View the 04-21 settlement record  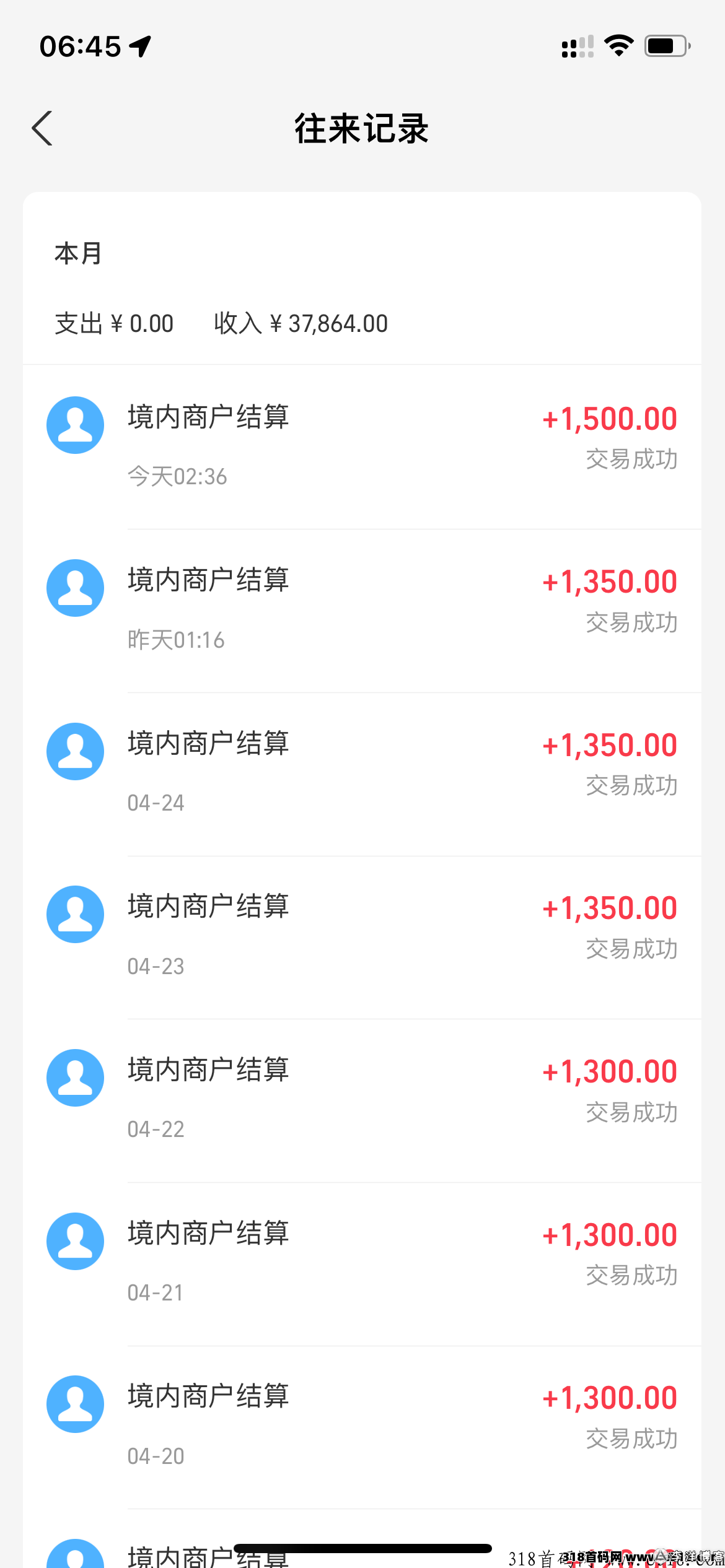[x=362, y=1264]
